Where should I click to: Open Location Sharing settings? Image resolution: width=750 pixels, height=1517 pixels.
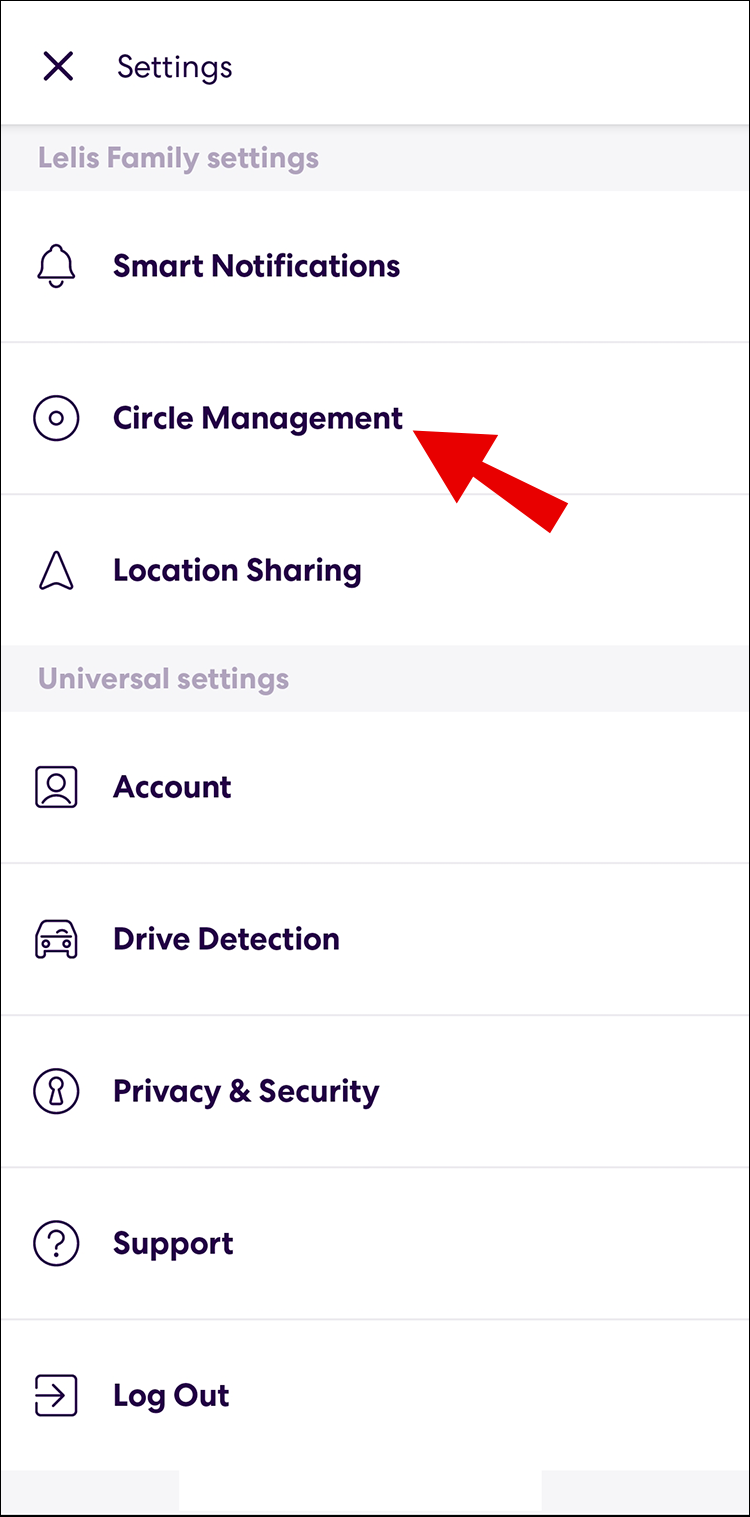coord(237,570)
